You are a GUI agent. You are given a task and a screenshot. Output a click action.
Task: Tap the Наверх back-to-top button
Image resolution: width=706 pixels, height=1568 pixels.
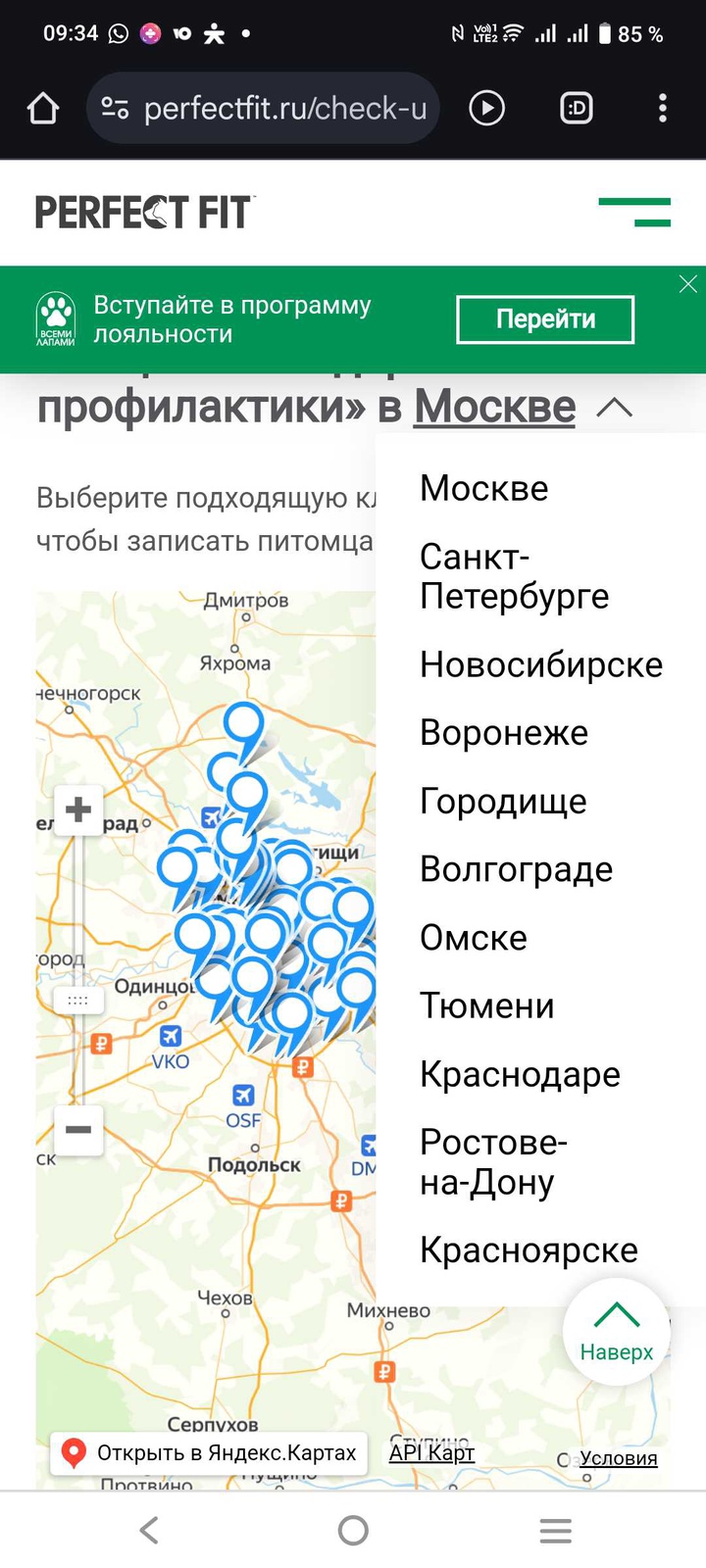[617, 1332]
